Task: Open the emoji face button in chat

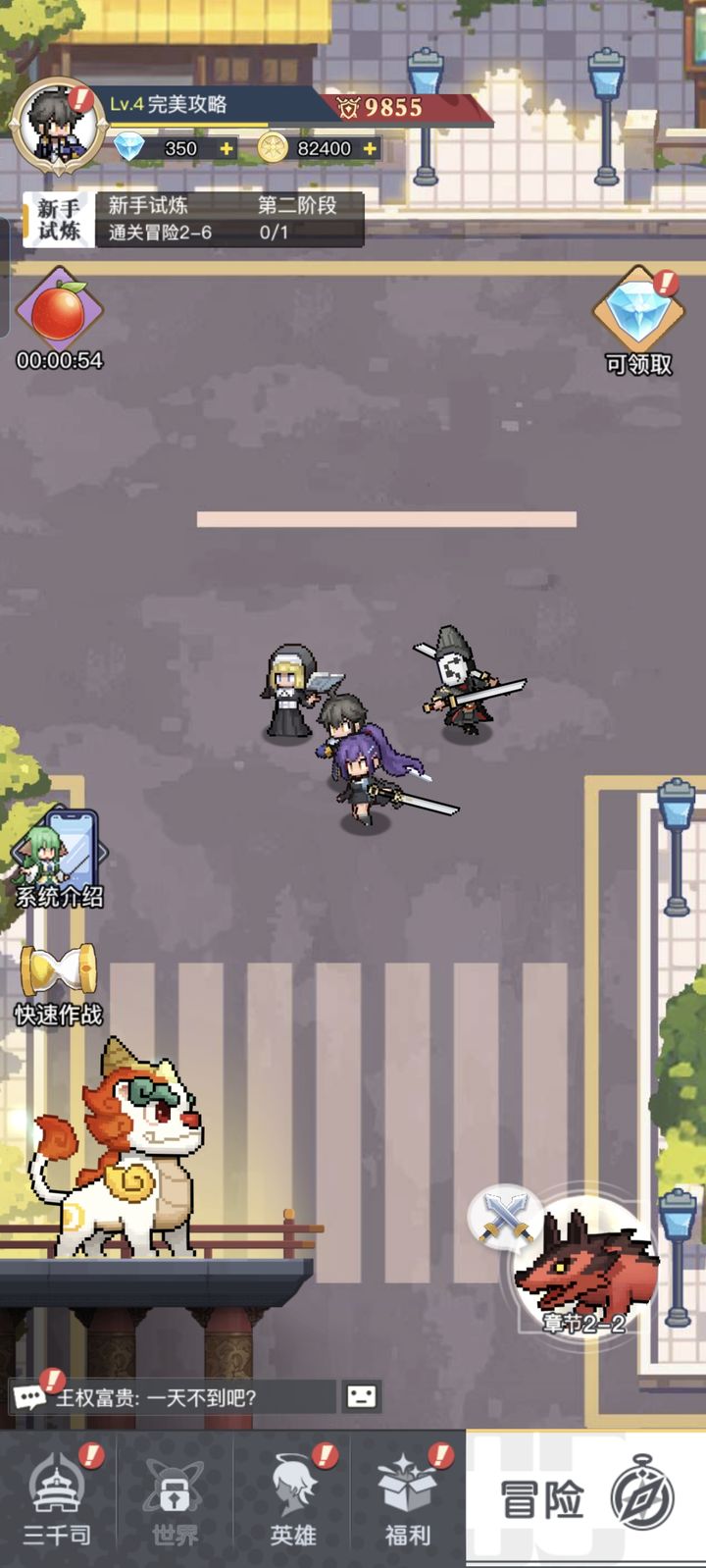Action: pos(361,1397)
